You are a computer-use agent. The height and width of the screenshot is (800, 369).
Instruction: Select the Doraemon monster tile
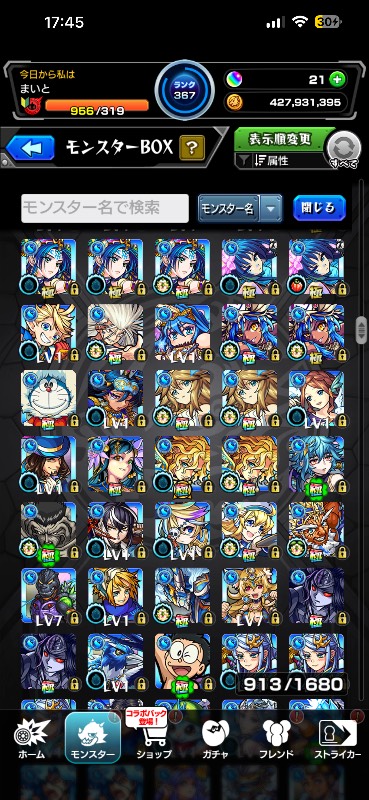pyautogui.click(x=48, y=398)
